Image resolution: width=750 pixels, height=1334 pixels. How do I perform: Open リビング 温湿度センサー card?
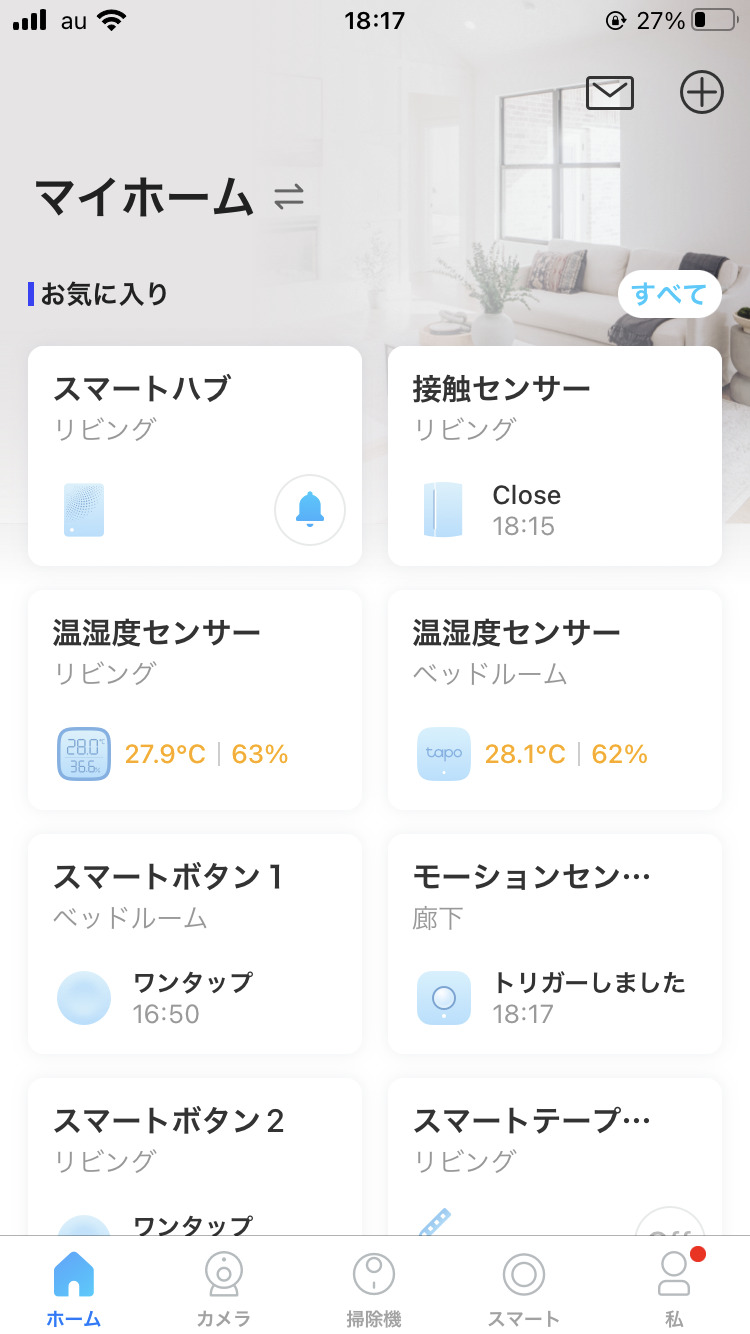pyautogui.click(x=195, y=700)
